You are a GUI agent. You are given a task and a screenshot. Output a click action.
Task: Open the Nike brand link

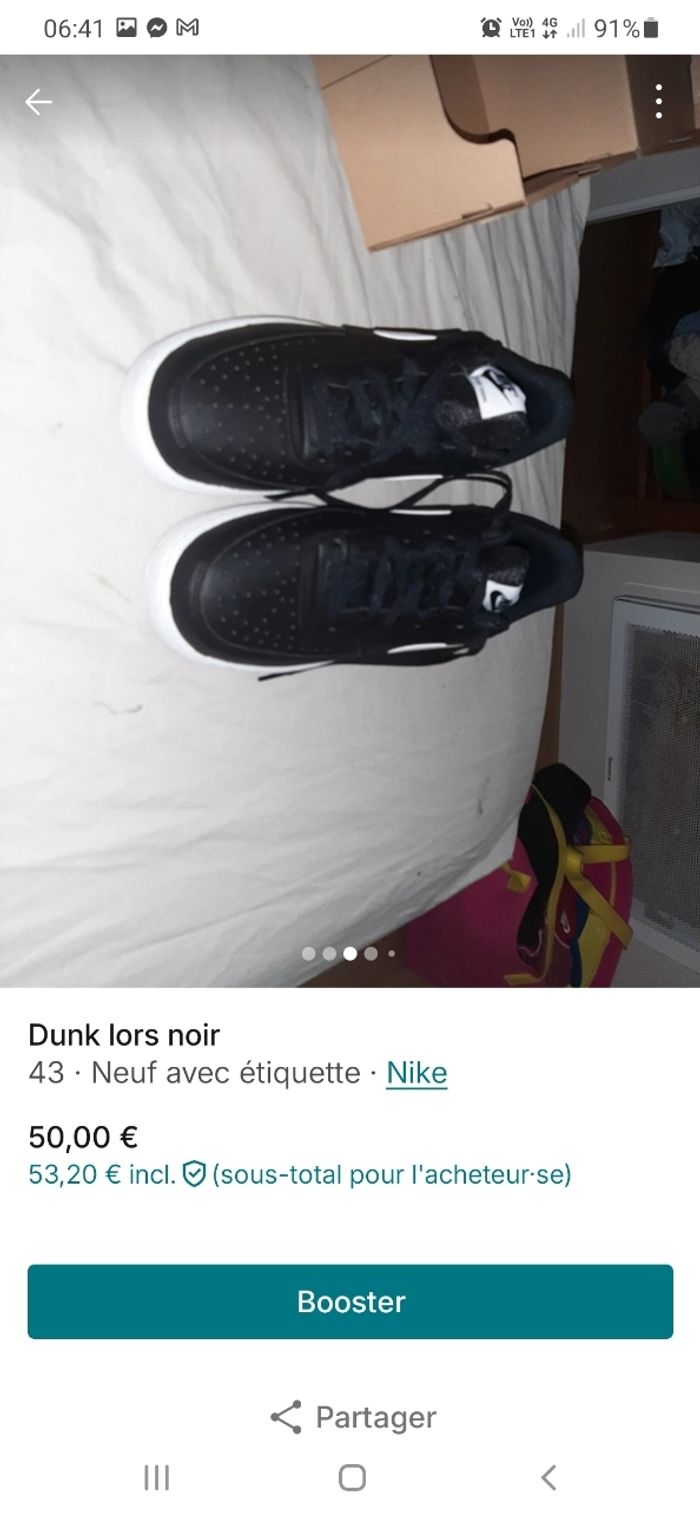click(416, 1073)
